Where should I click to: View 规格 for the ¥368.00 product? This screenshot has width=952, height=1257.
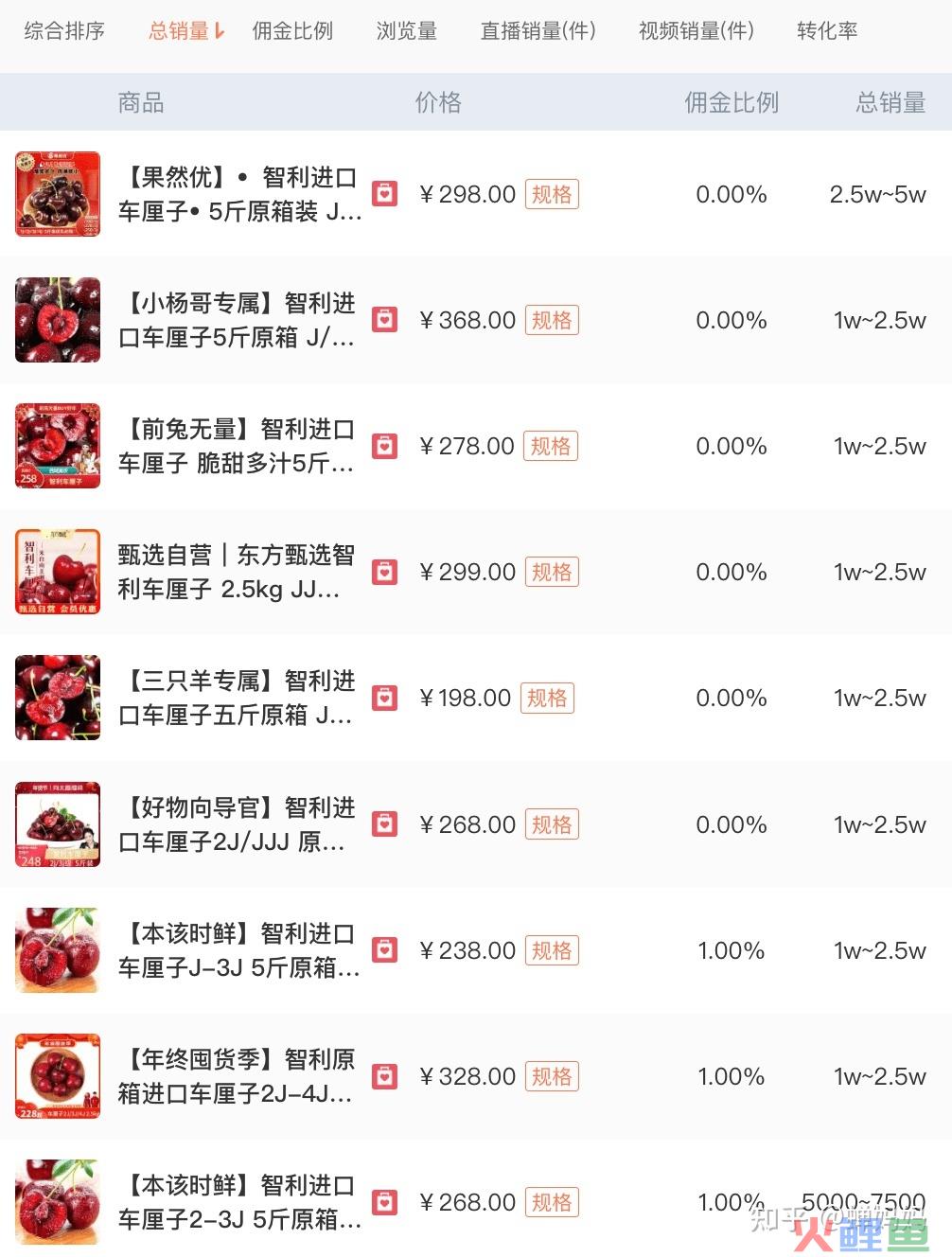click(551, 320)
